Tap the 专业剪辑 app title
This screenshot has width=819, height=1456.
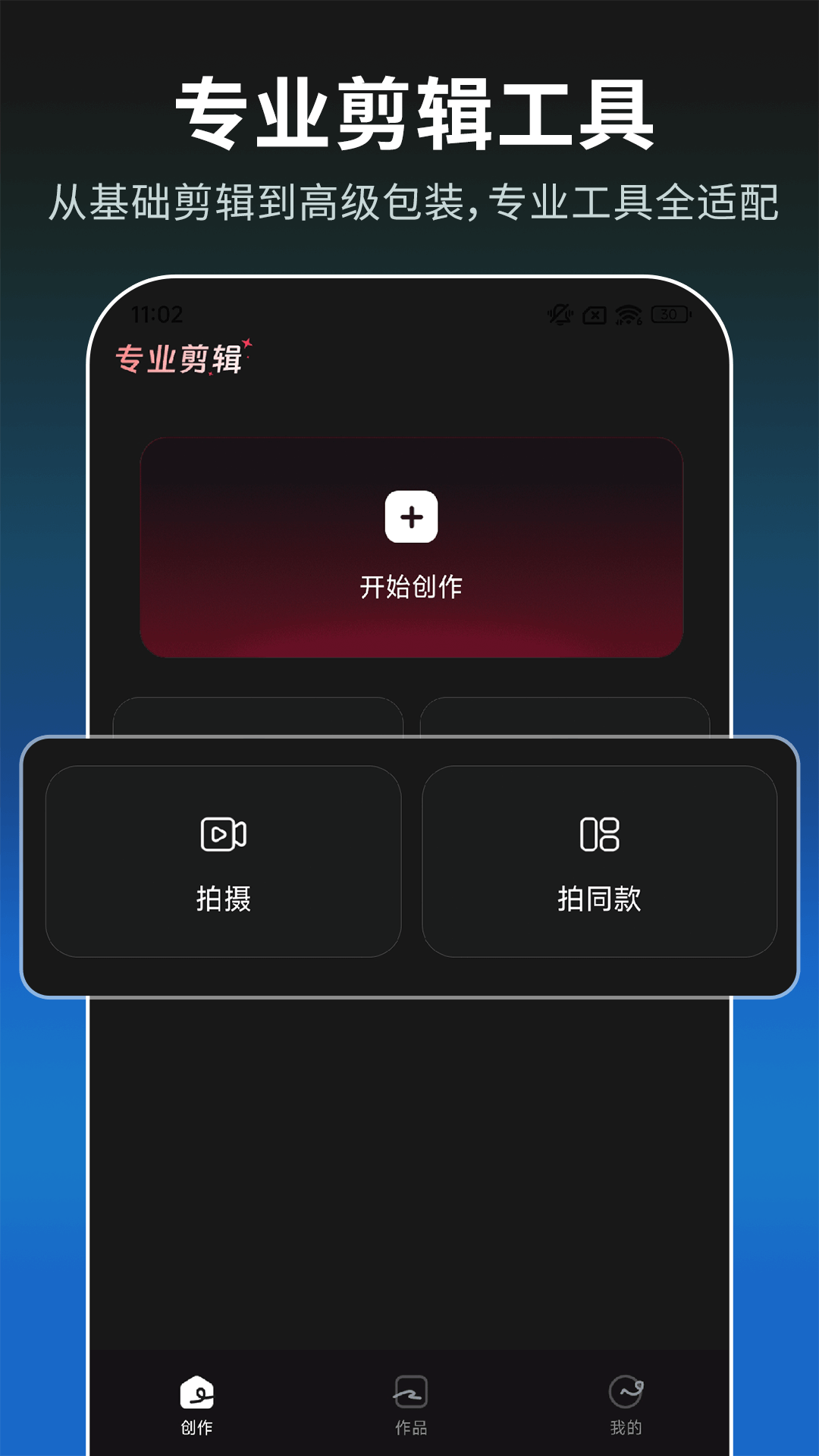point(180,356)
